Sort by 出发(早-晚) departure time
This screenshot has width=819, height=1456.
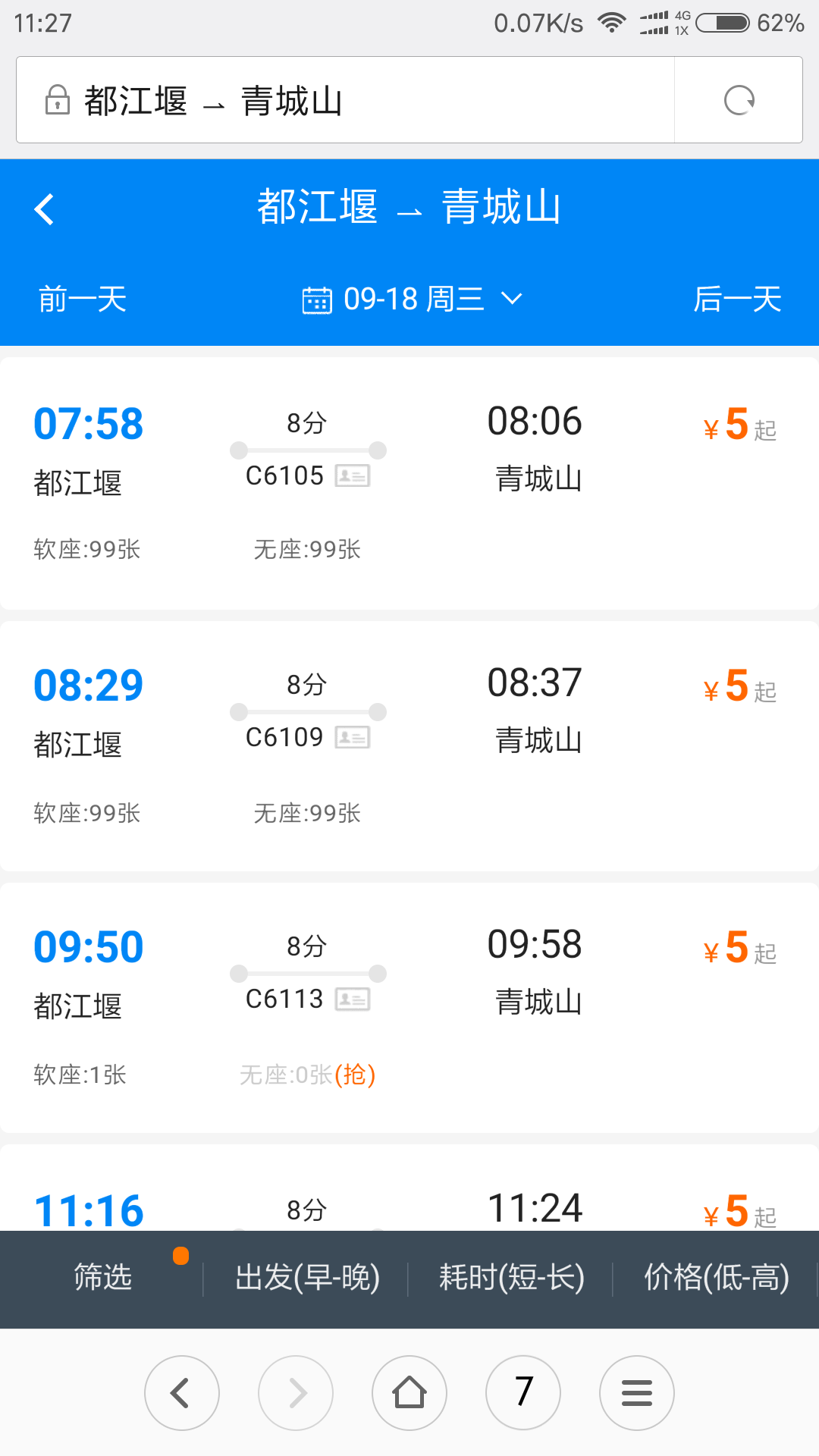click(x=307, y=1278)
